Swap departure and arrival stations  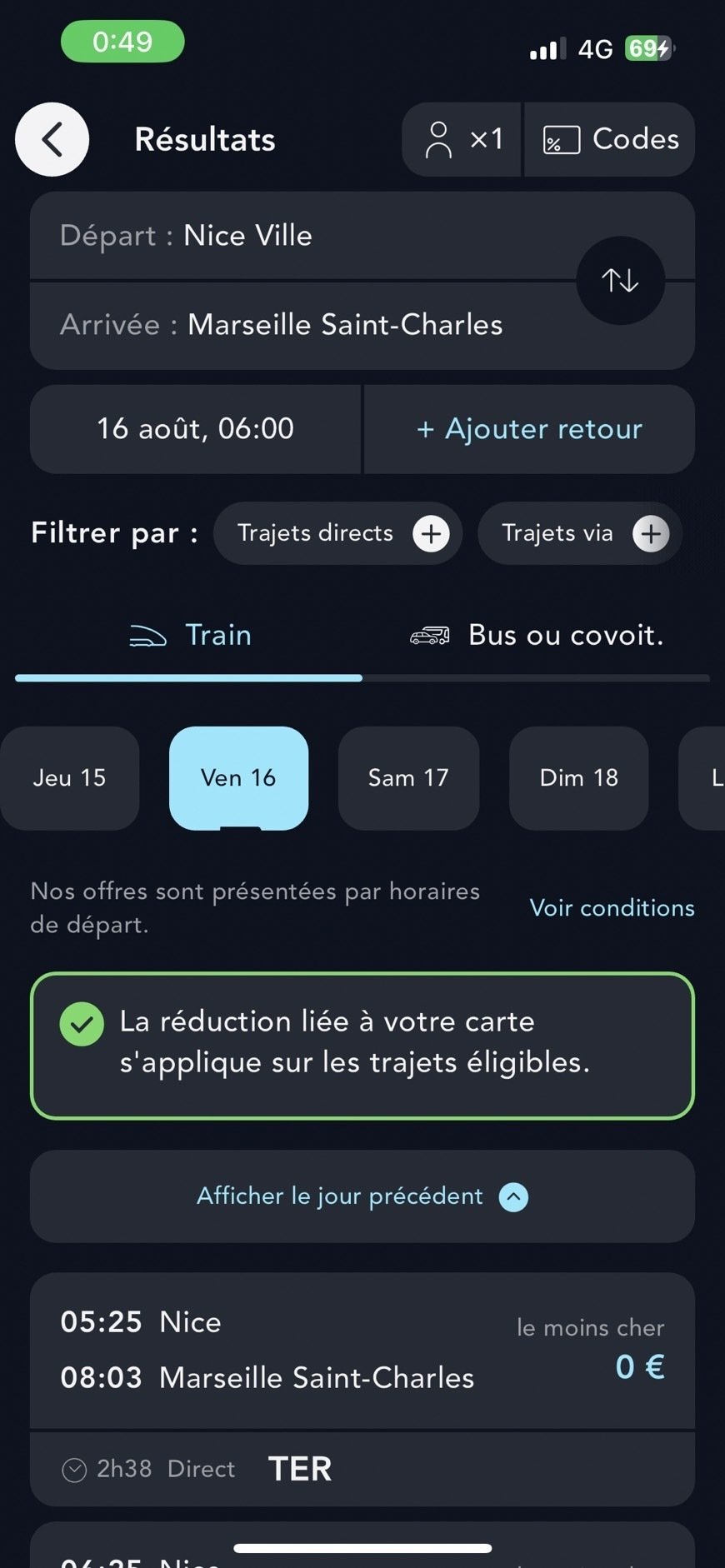coord(620,280)
